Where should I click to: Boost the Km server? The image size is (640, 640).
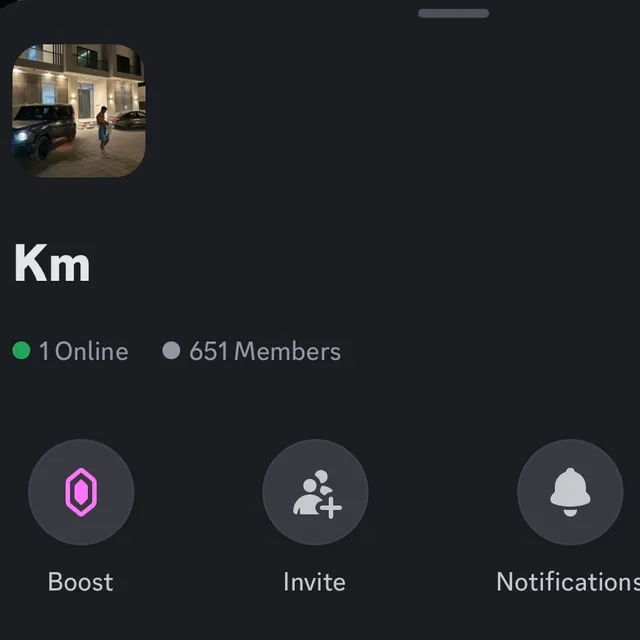point(80,492)
